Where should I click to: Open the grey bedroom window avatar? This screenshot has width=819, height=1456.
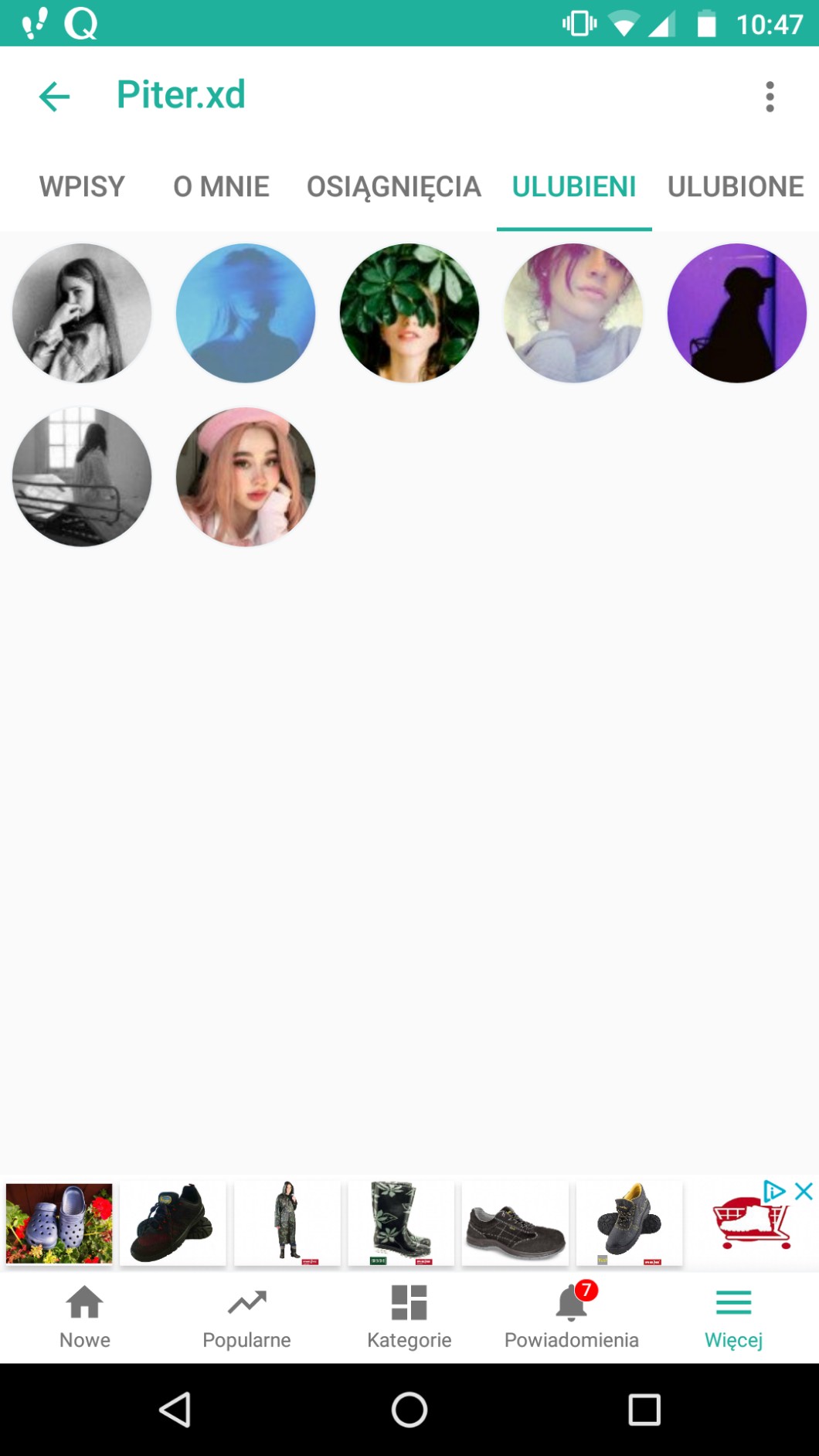[82, 477]
